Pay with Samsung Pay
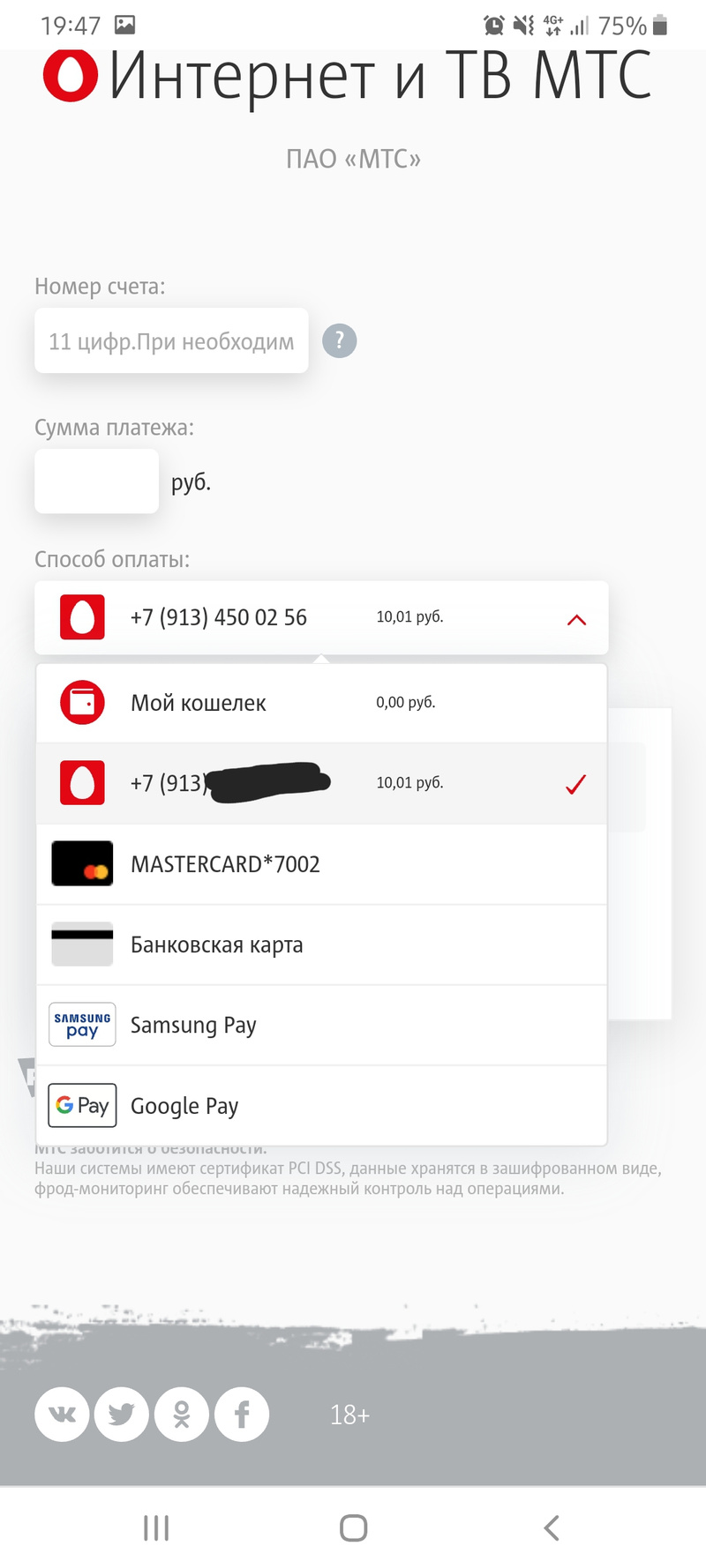This screenshot has height=1568, width=706. [x=321, y=1025]
